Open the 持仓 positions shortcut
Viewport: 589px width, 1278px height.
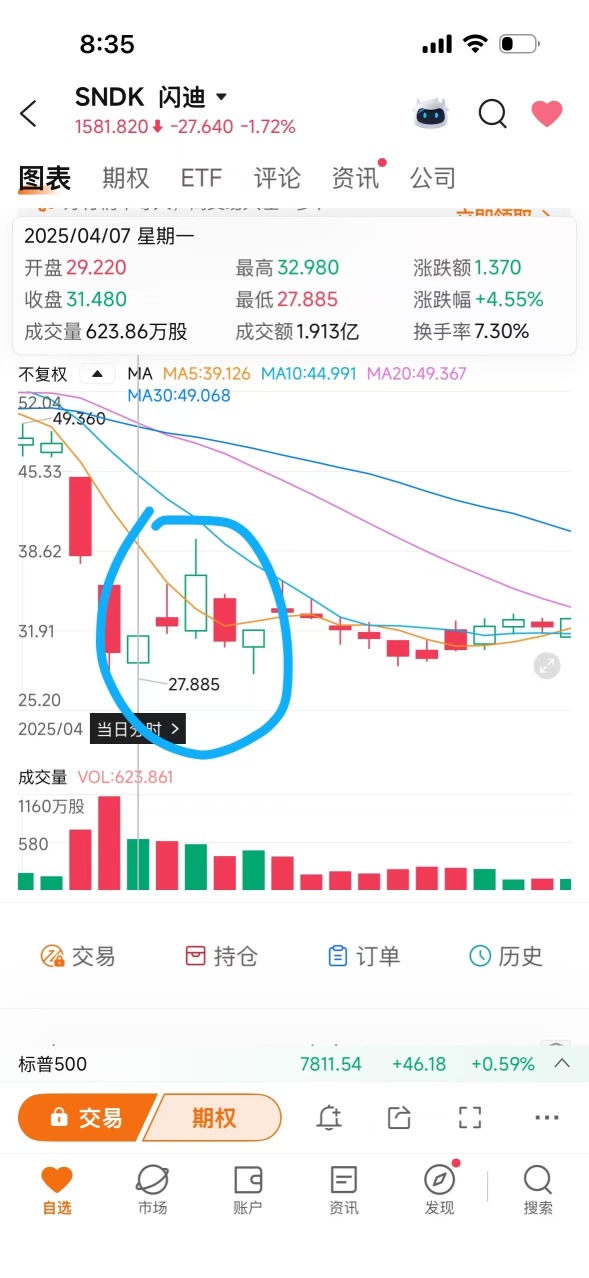click(221, 956)
